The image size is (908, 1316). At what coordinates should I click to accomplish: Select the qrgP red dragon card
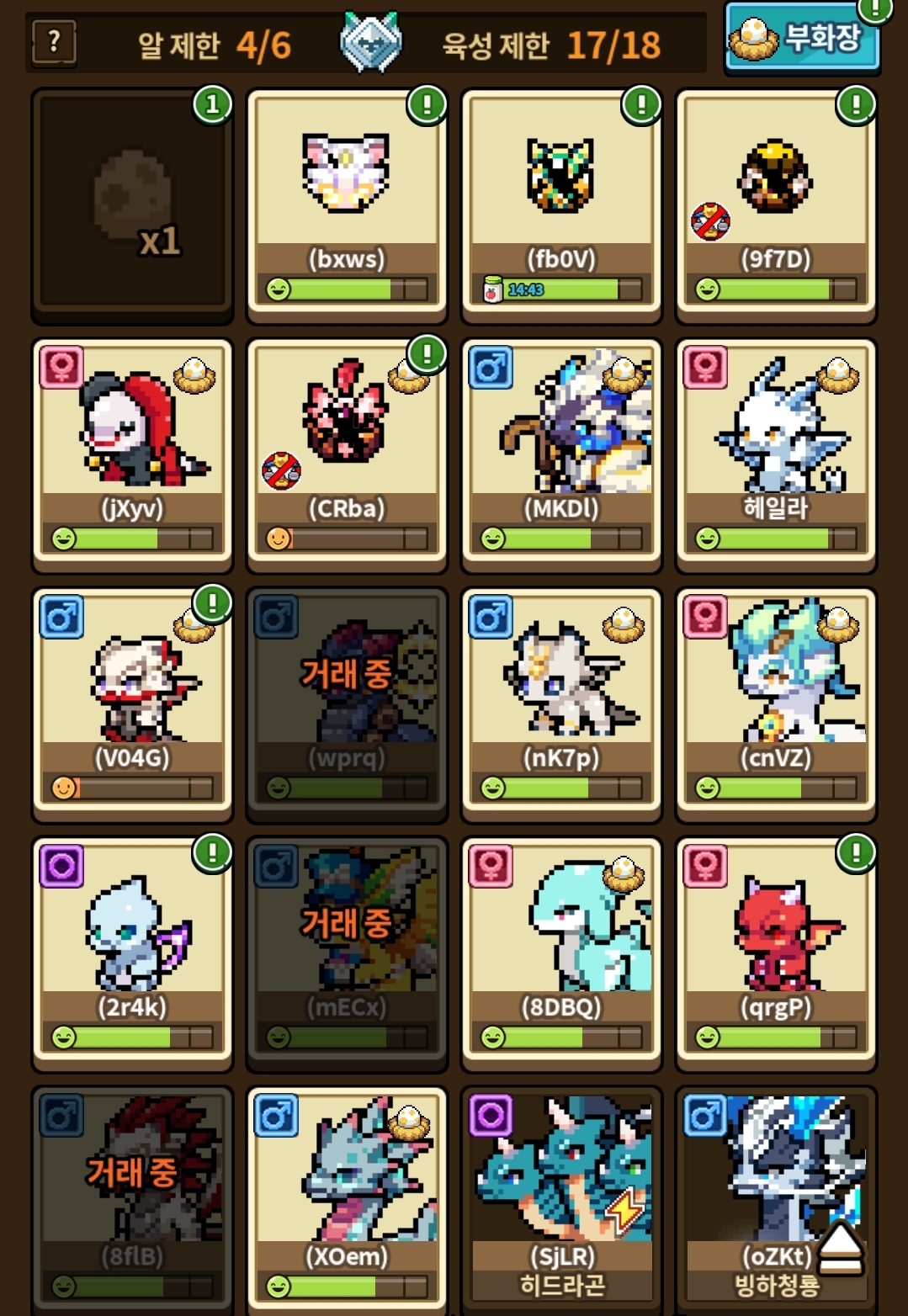[x=776, y=953]
